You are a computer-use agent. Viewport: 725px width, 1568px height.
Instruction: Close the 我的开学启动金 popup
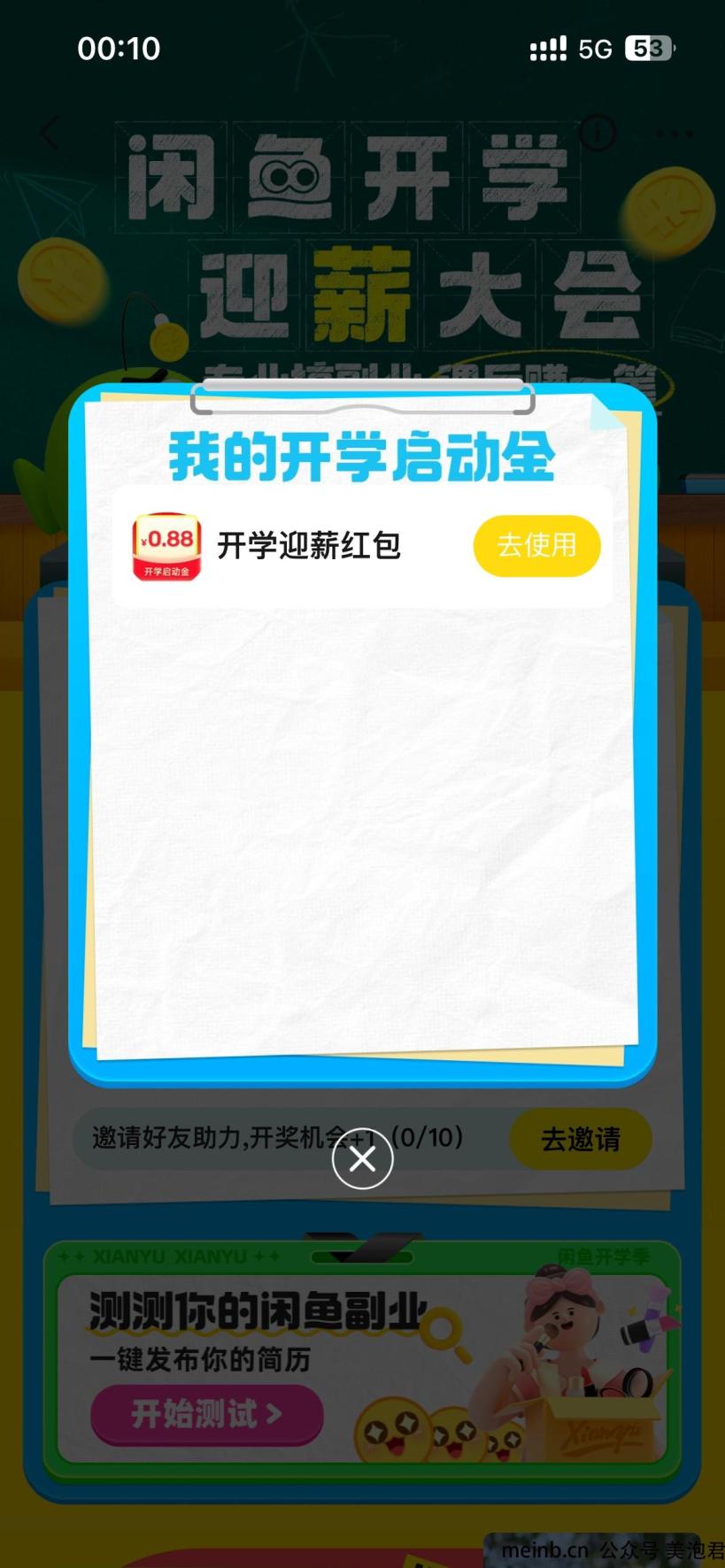(362, 1158)
